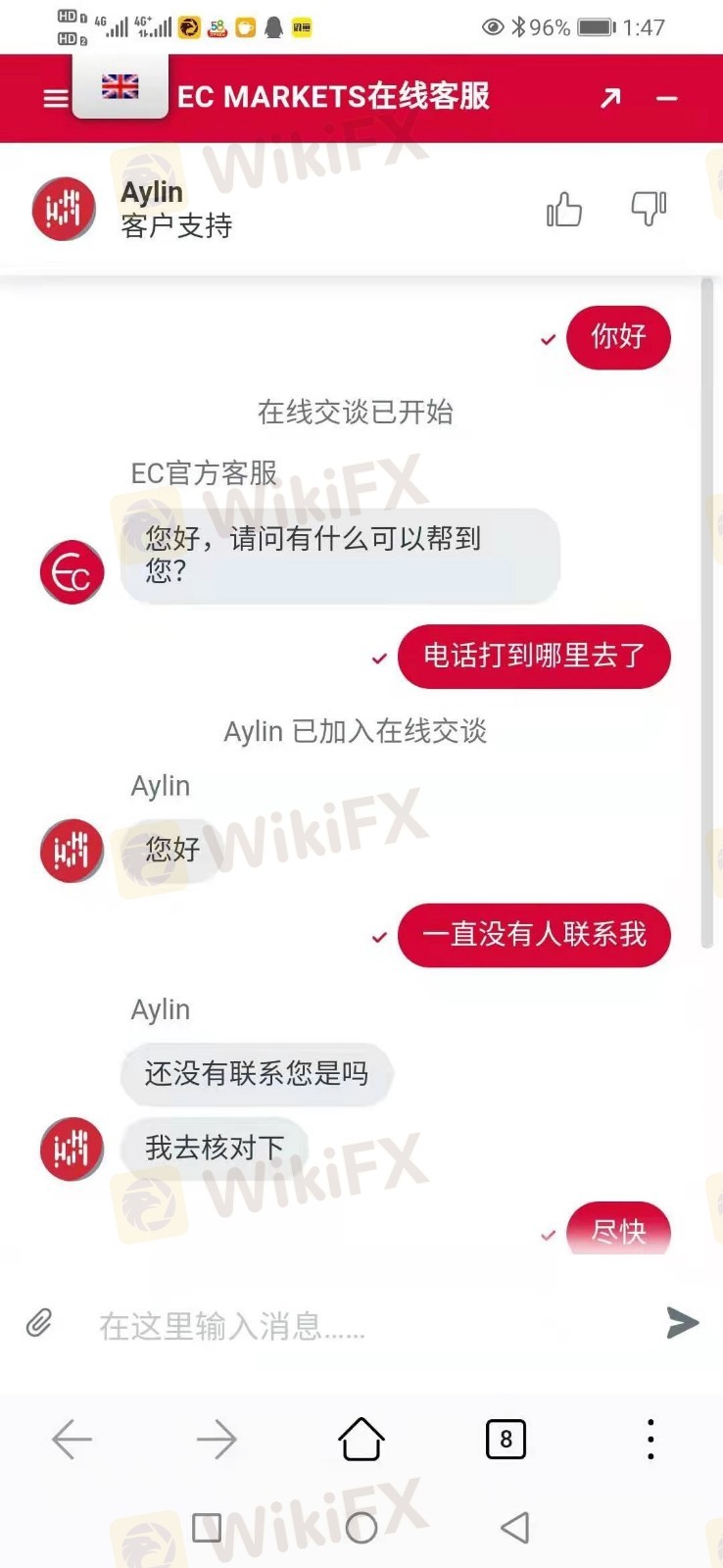The image size is (723, 1568).
Task: Go back to the previous browser page
Action: tap(72, 1440)
